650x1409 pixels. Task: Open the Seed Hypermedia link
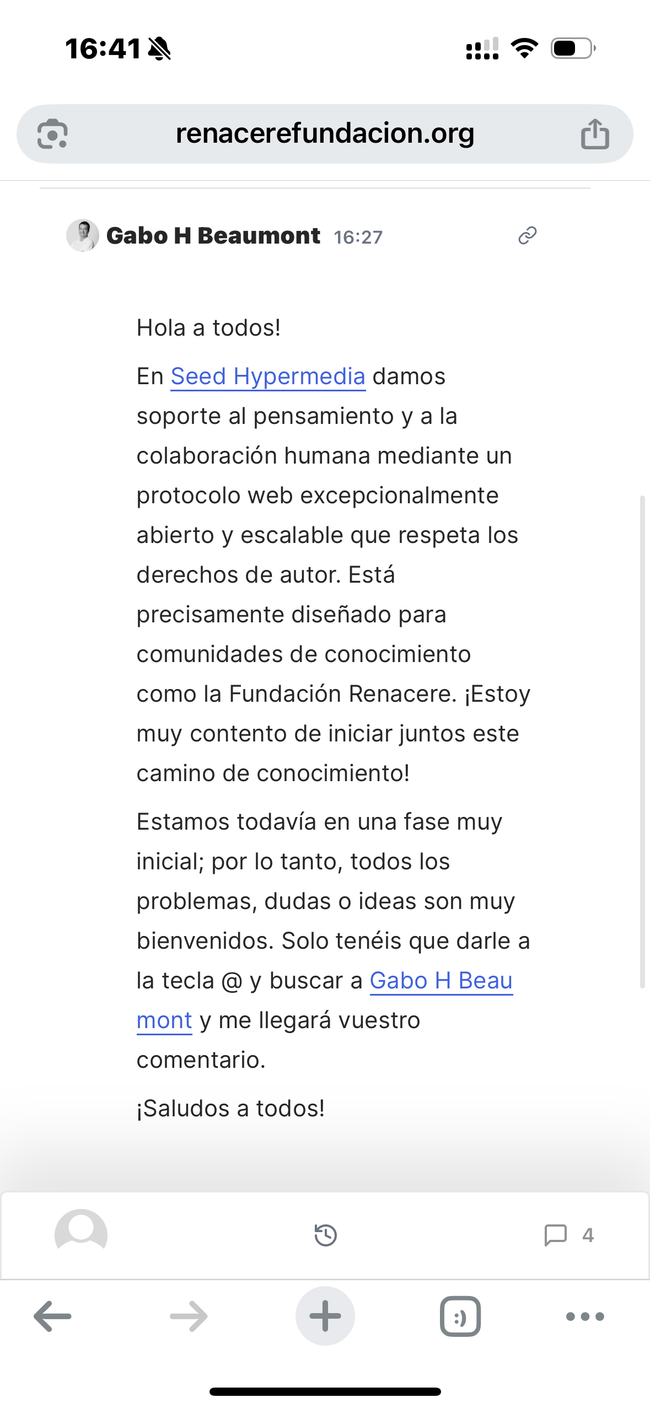[x=267, y=377]
